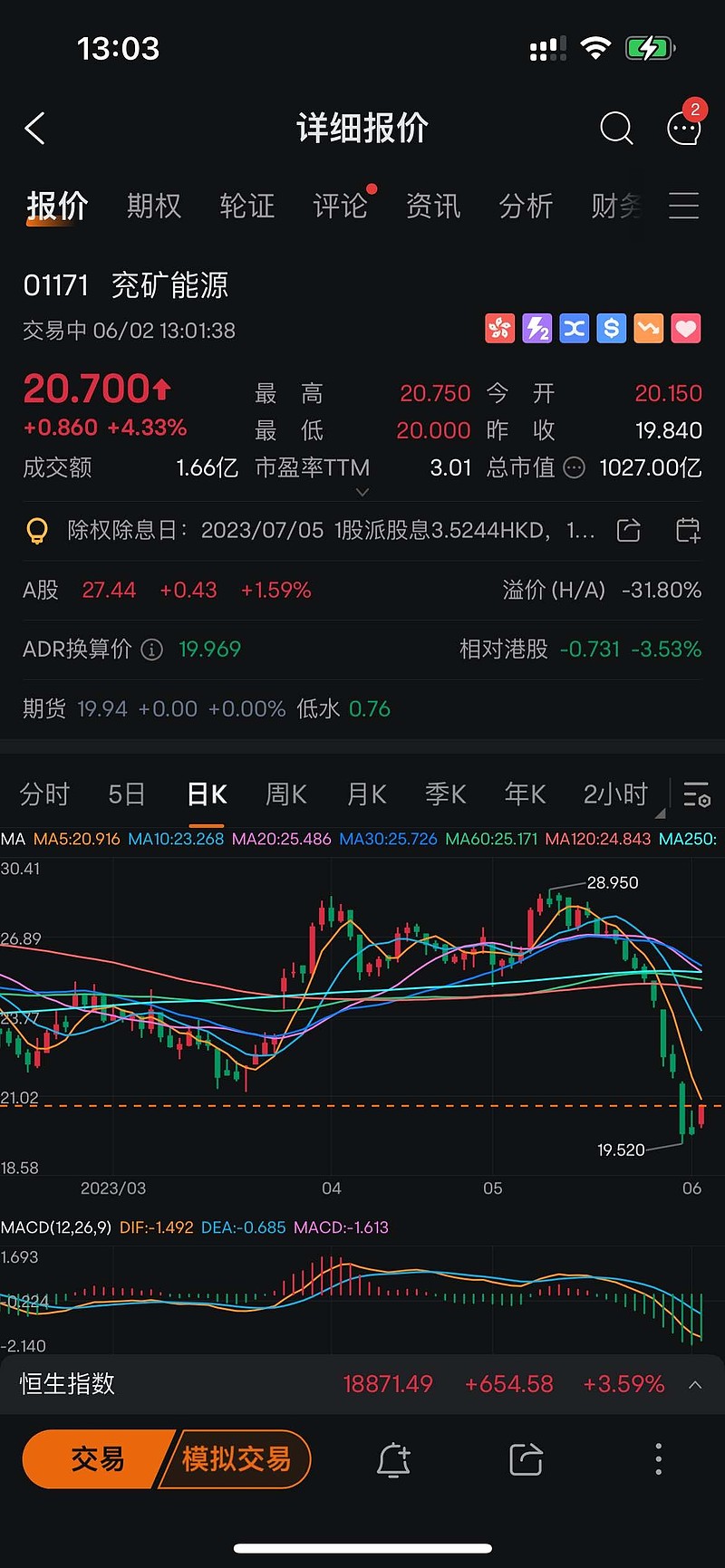Viewport: 725px width, 1568px height.
Task: Expand the quote details chevron
Action: [x=362, y=493]
